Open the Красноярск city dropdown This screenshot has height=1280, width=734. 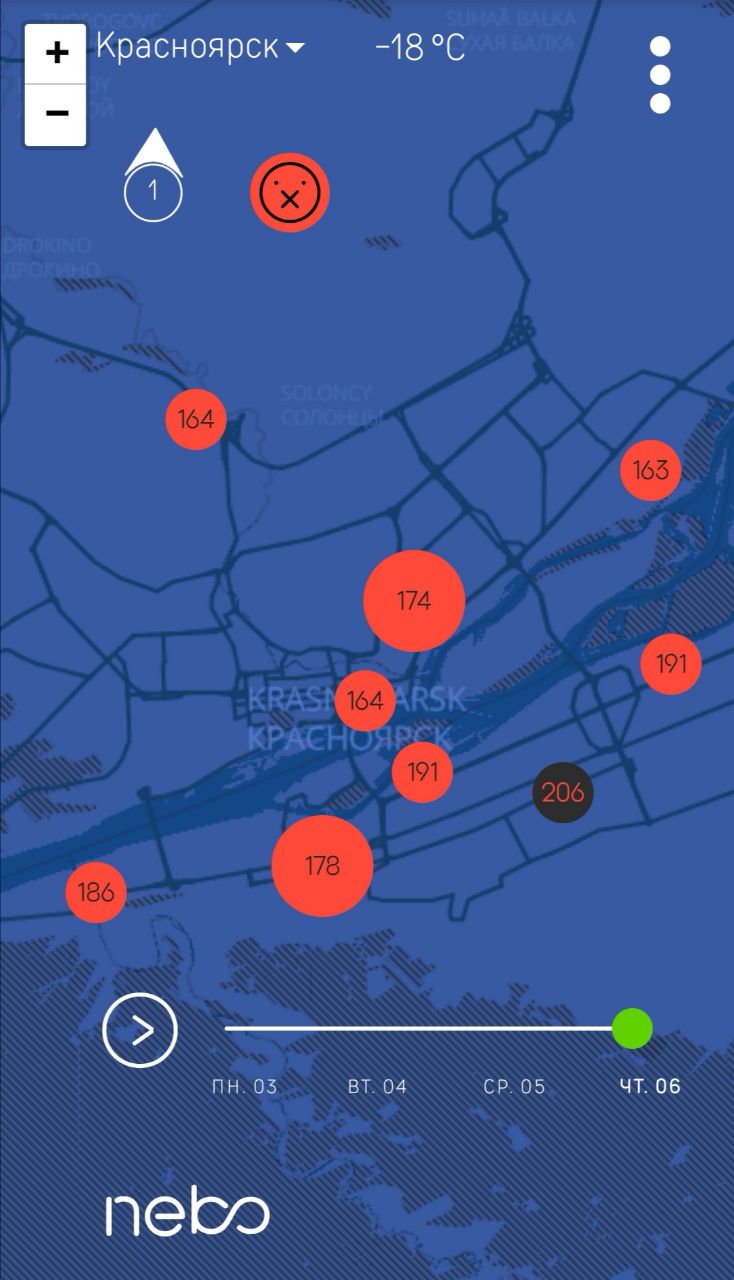[200, 47]
